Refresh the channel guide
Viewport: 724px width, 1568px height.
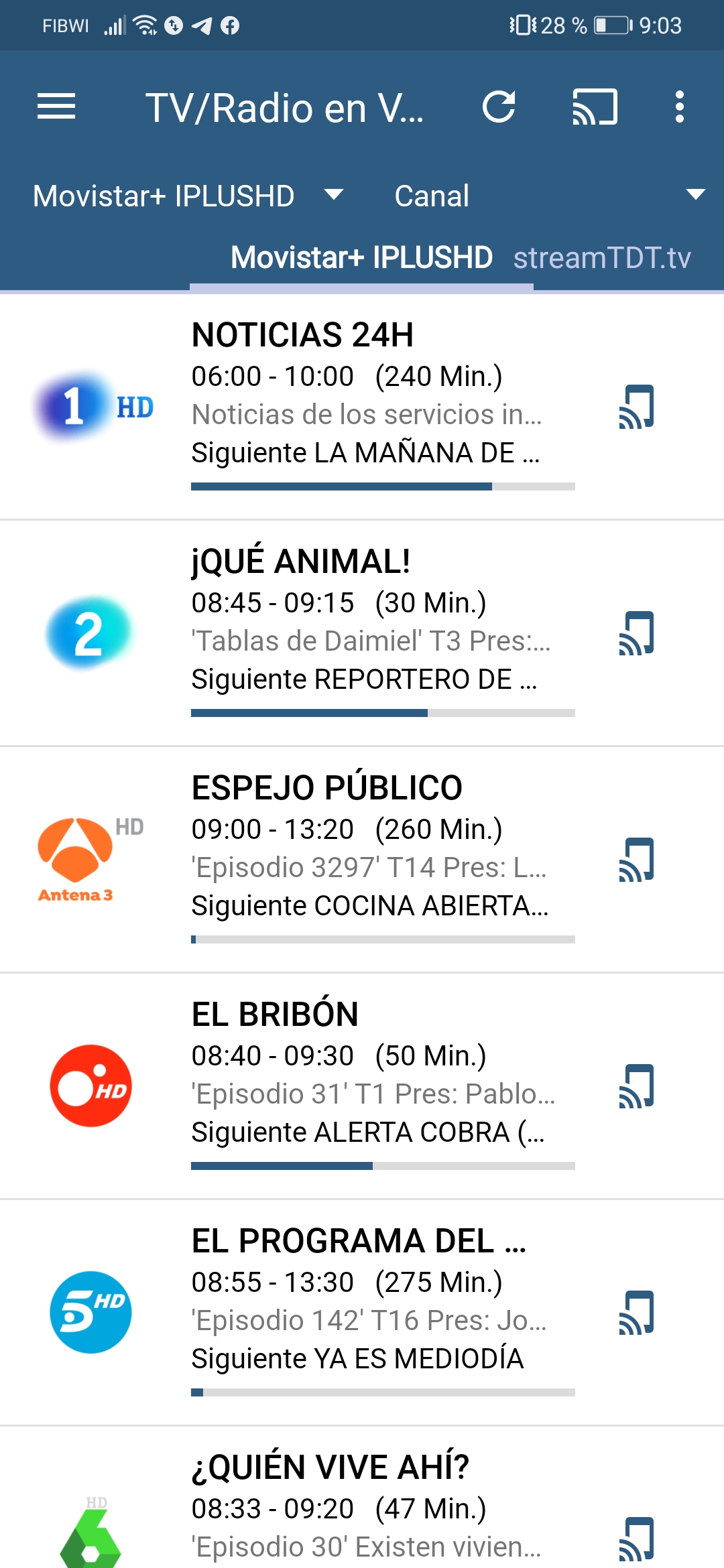tap(499, 107)
